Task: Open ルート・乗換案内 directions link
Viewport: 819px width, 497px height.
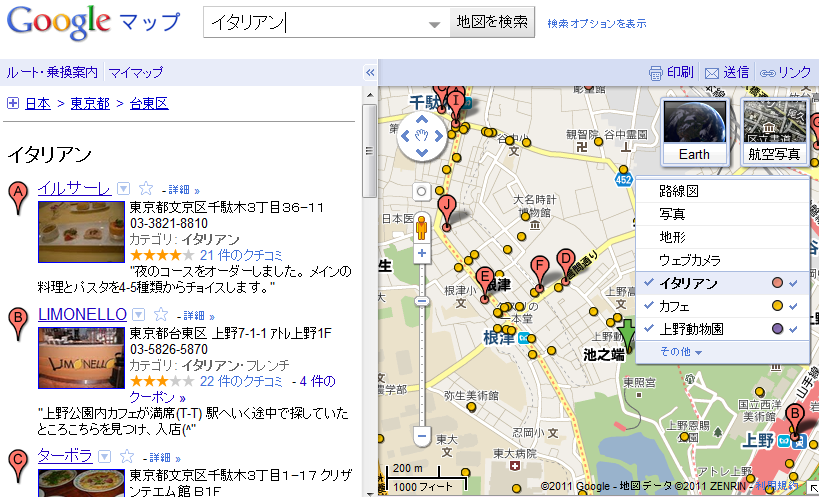Action: [x=52, y=72]
